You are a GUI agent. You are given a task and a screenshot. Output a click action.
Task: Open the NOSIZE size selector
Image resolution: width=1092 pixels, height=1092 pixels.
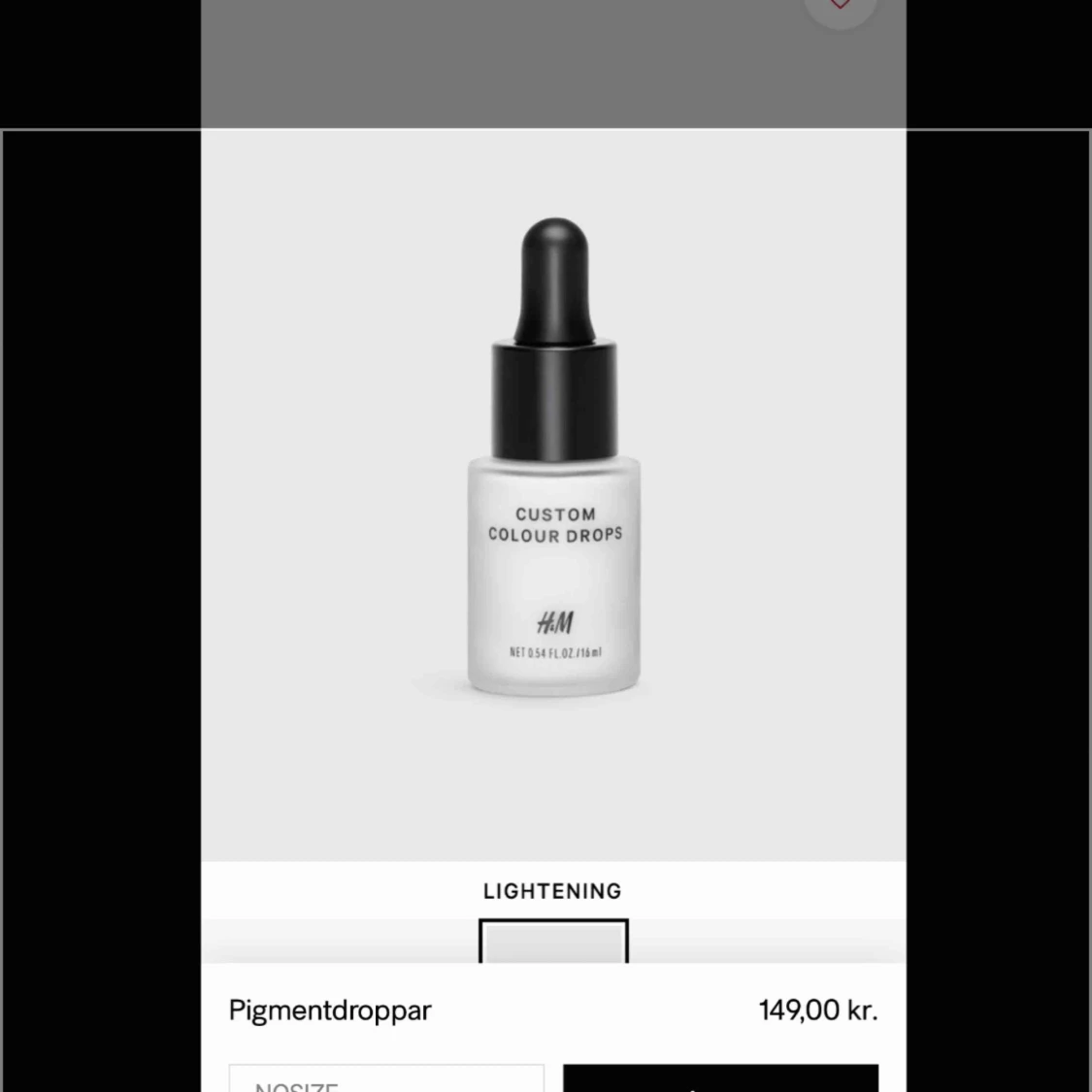click(x=386, y=1078)
